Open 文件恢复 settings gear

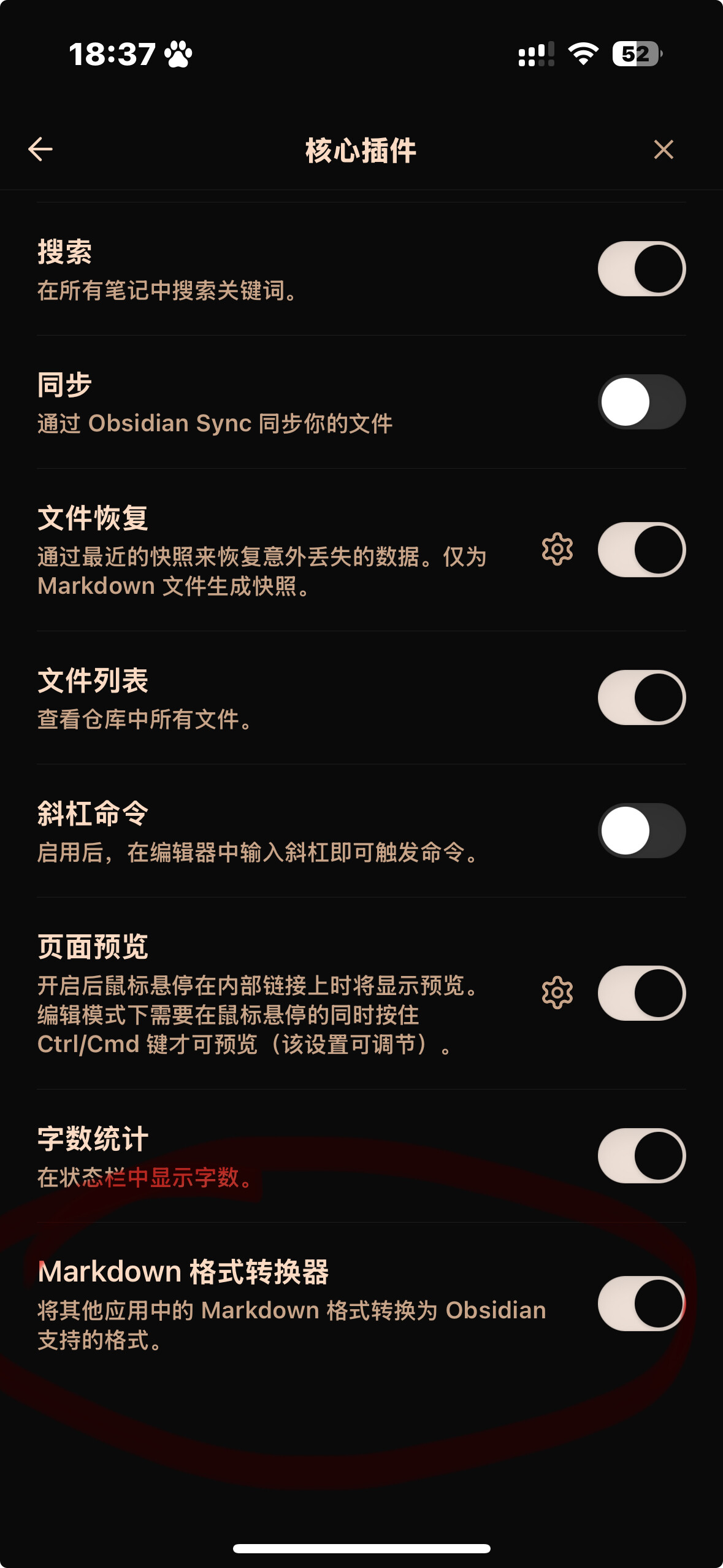coord(557,549)
